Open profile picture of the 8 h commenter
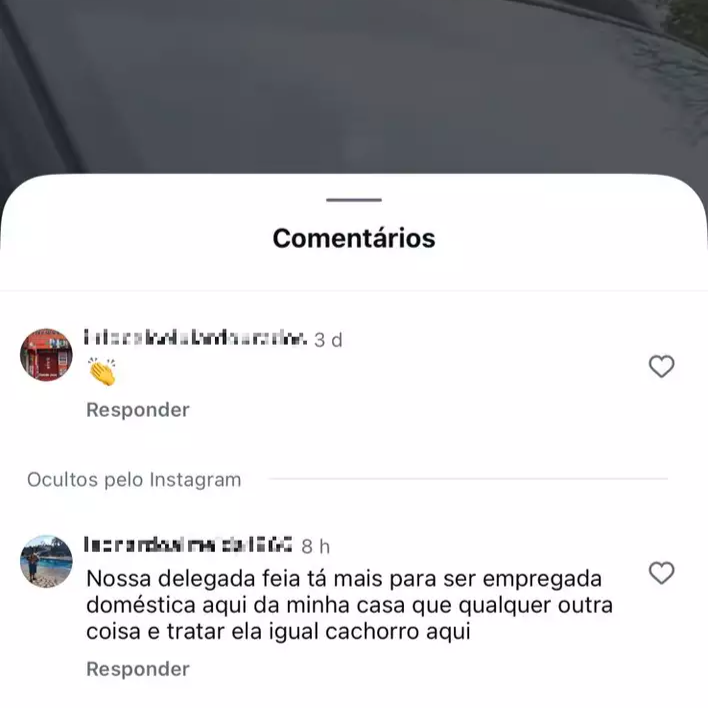Screen dimensions: 708x708 [46, 560]
